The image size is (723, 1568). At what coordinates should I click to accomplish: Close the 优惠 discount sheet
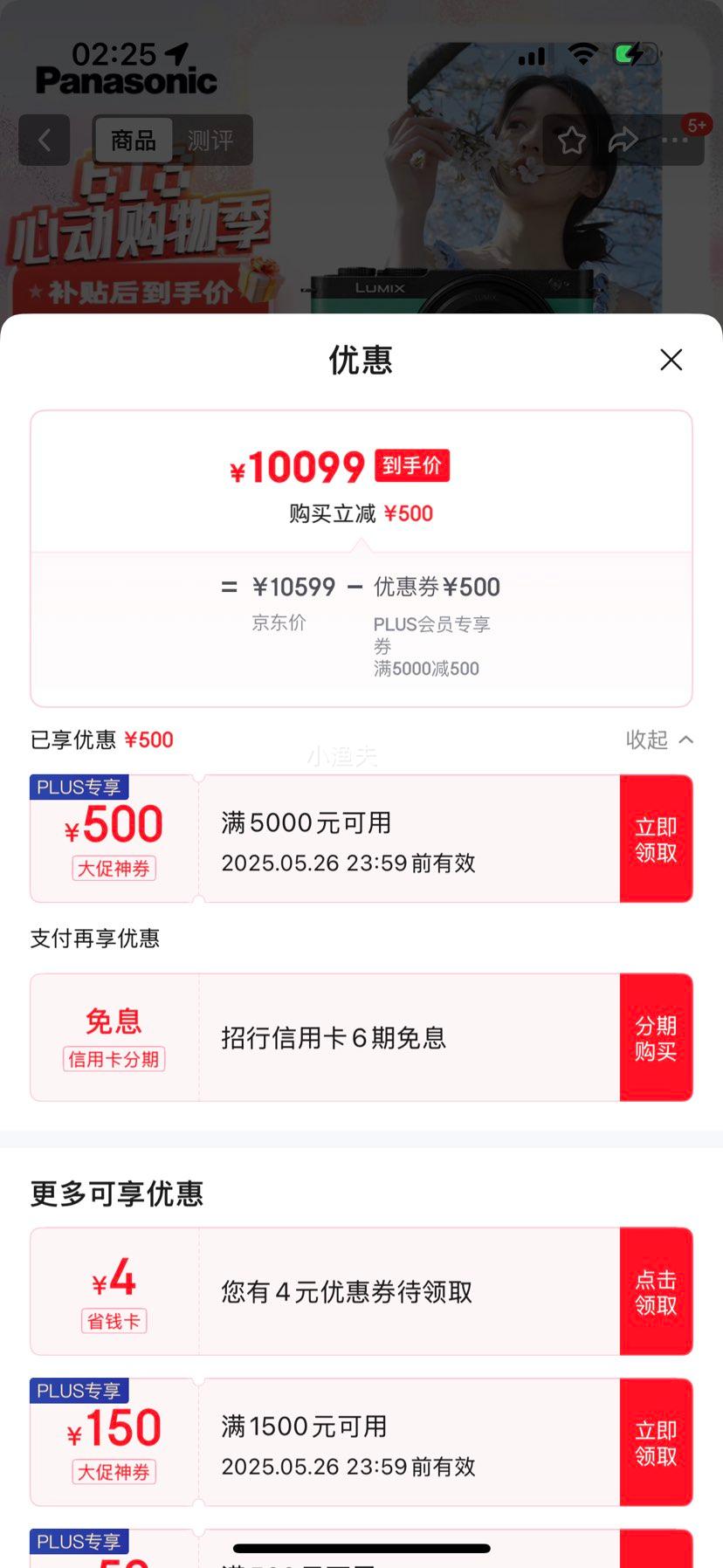pyautogui.click(x=671, y=360)
